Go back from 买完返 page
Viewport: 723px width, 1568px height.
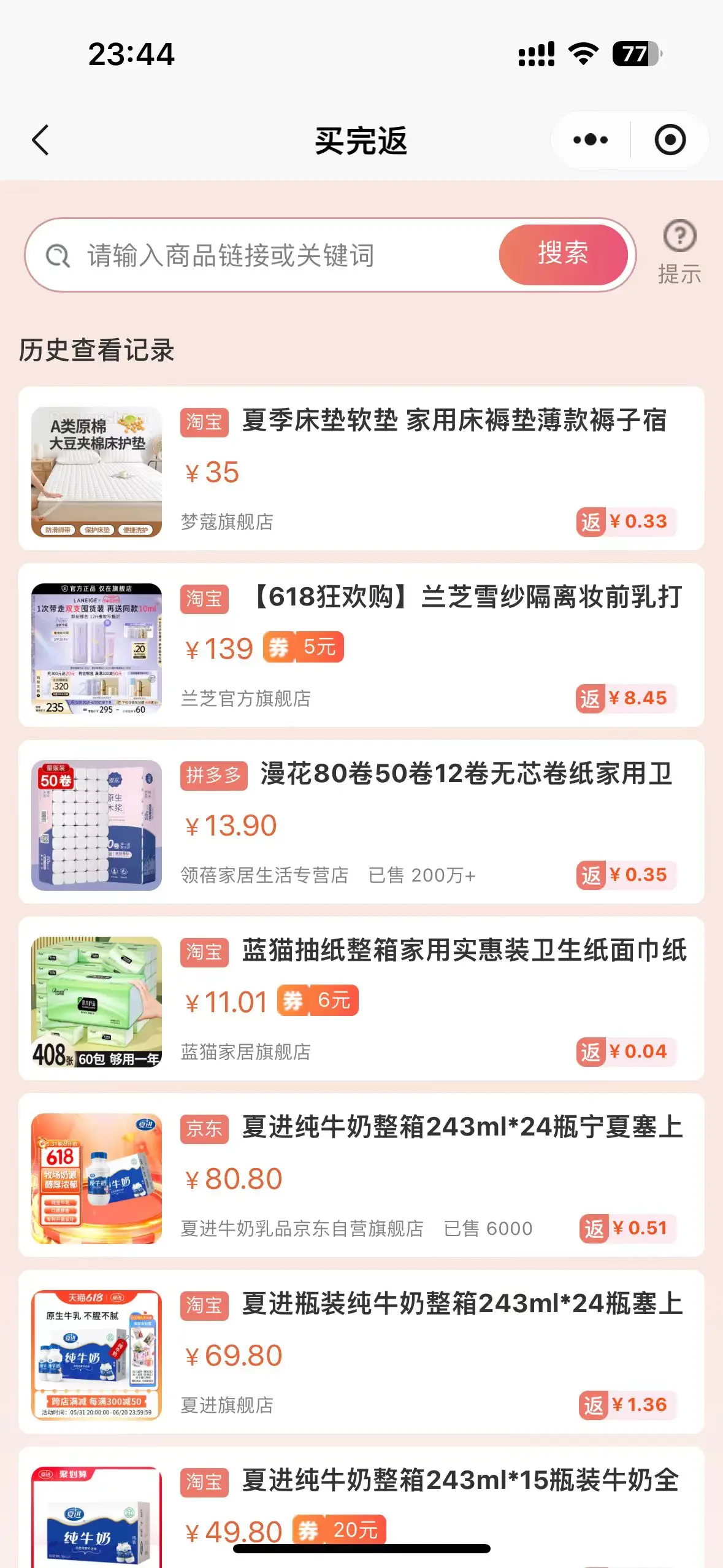pyautogui.click(x=40, y=140)
